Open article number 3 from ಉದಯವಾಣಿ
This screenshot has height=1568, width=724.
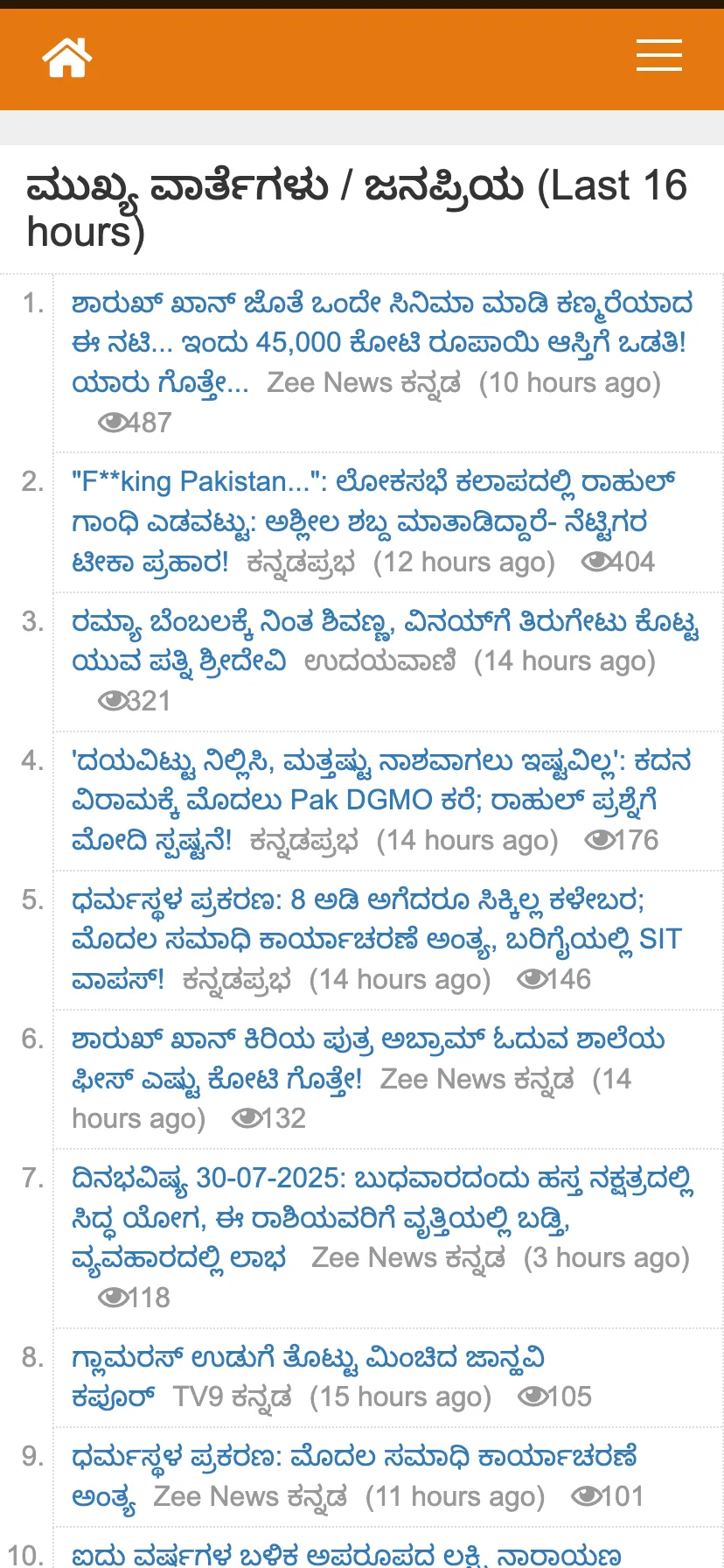coord(386,641)
